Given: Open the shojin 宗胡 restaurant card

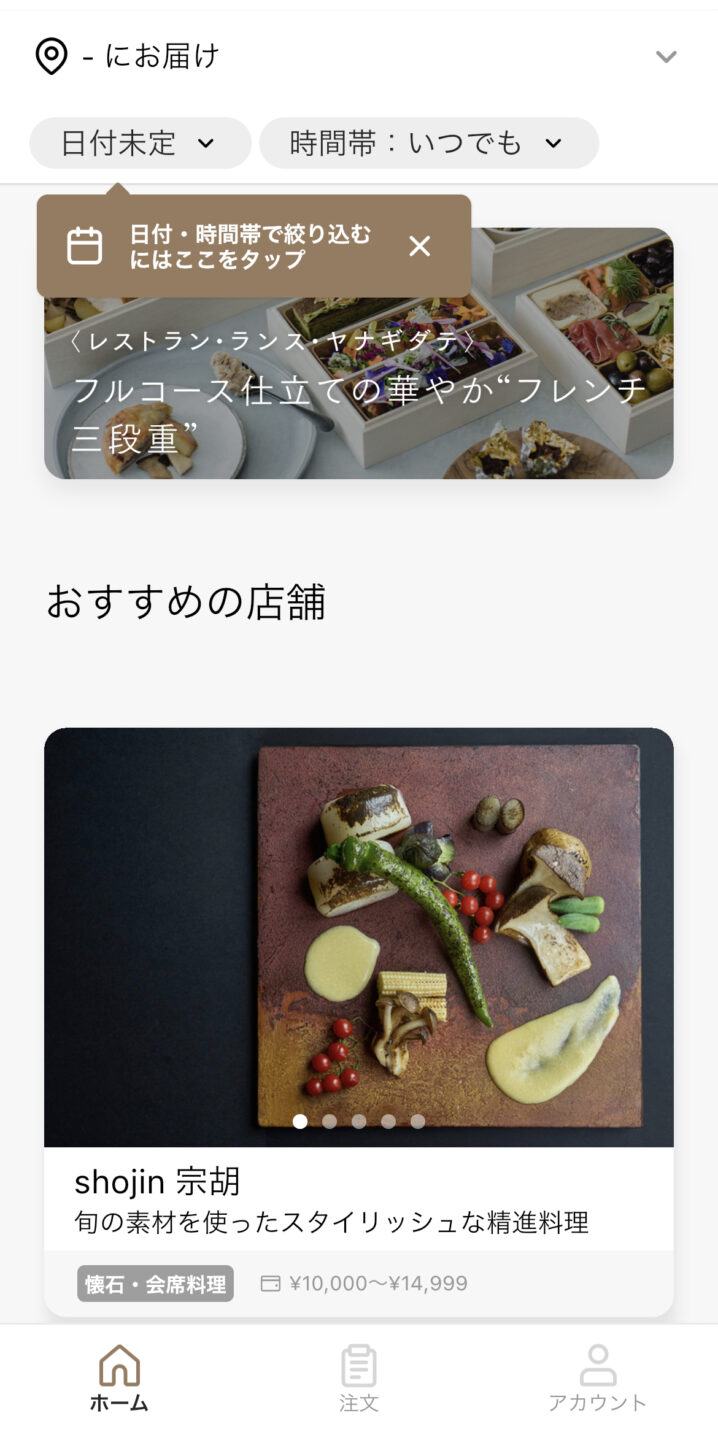Looking at the screenshot, I should point(359,1022).
